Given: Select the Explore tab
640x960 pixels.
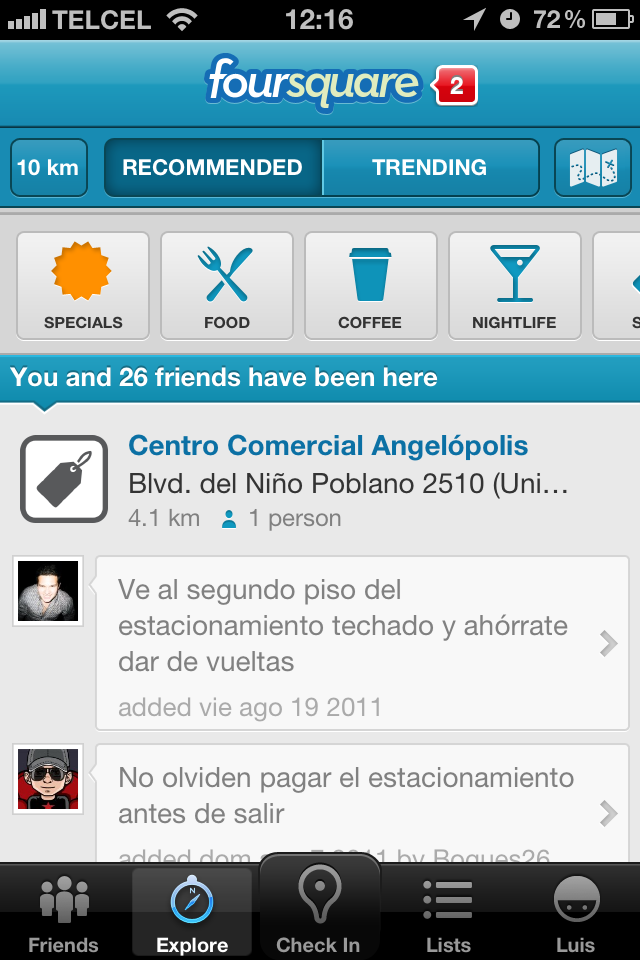Looking at the screenshot, I should pos(191,914).
